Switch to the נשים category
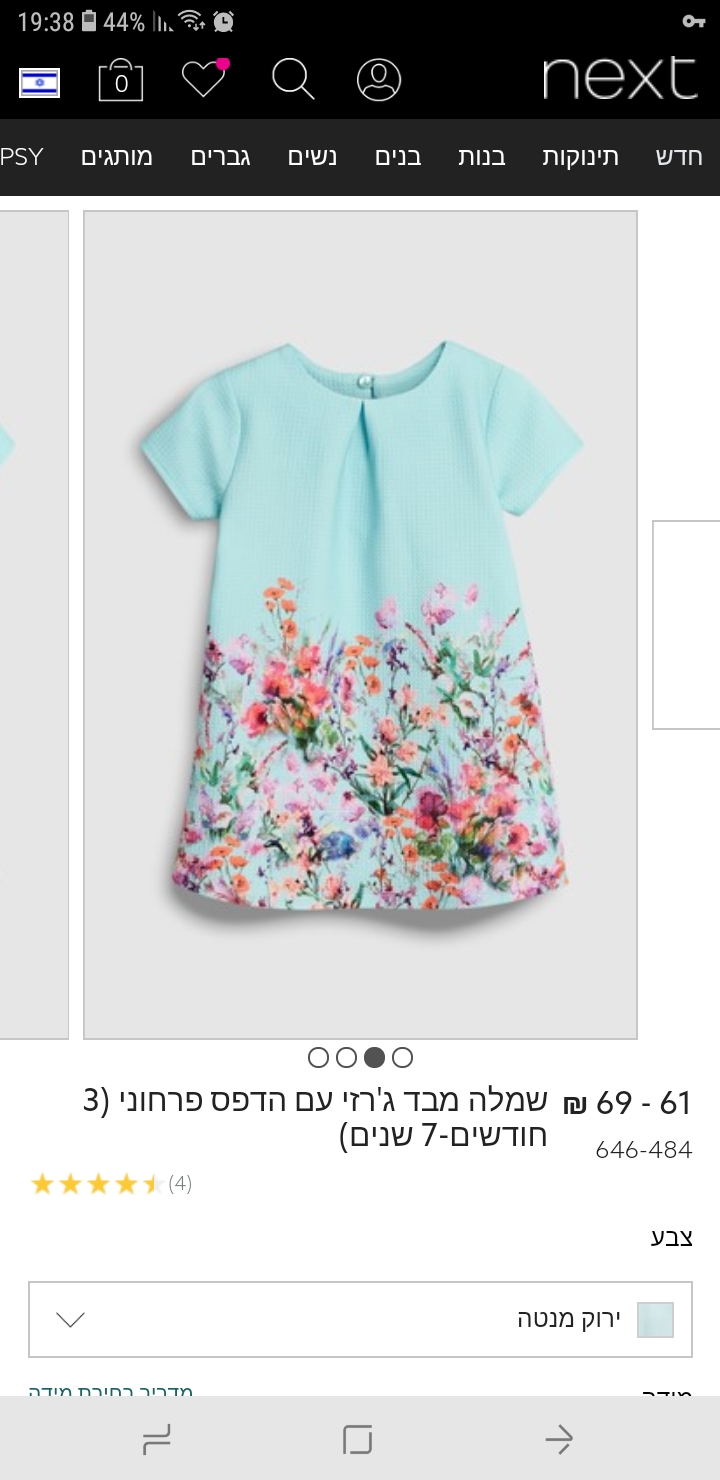This screenshot has width=720, height=1480. [x=312, y=157]
